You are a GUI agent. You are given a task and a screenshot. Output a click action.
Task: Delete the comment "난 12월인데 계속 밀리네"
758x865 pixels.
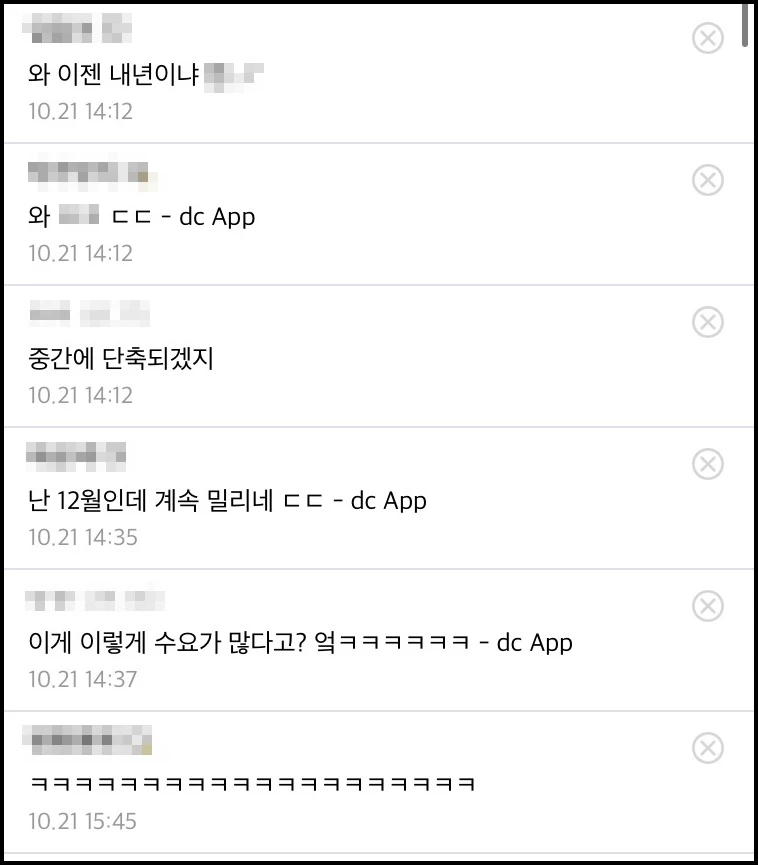tap(707, 464)
